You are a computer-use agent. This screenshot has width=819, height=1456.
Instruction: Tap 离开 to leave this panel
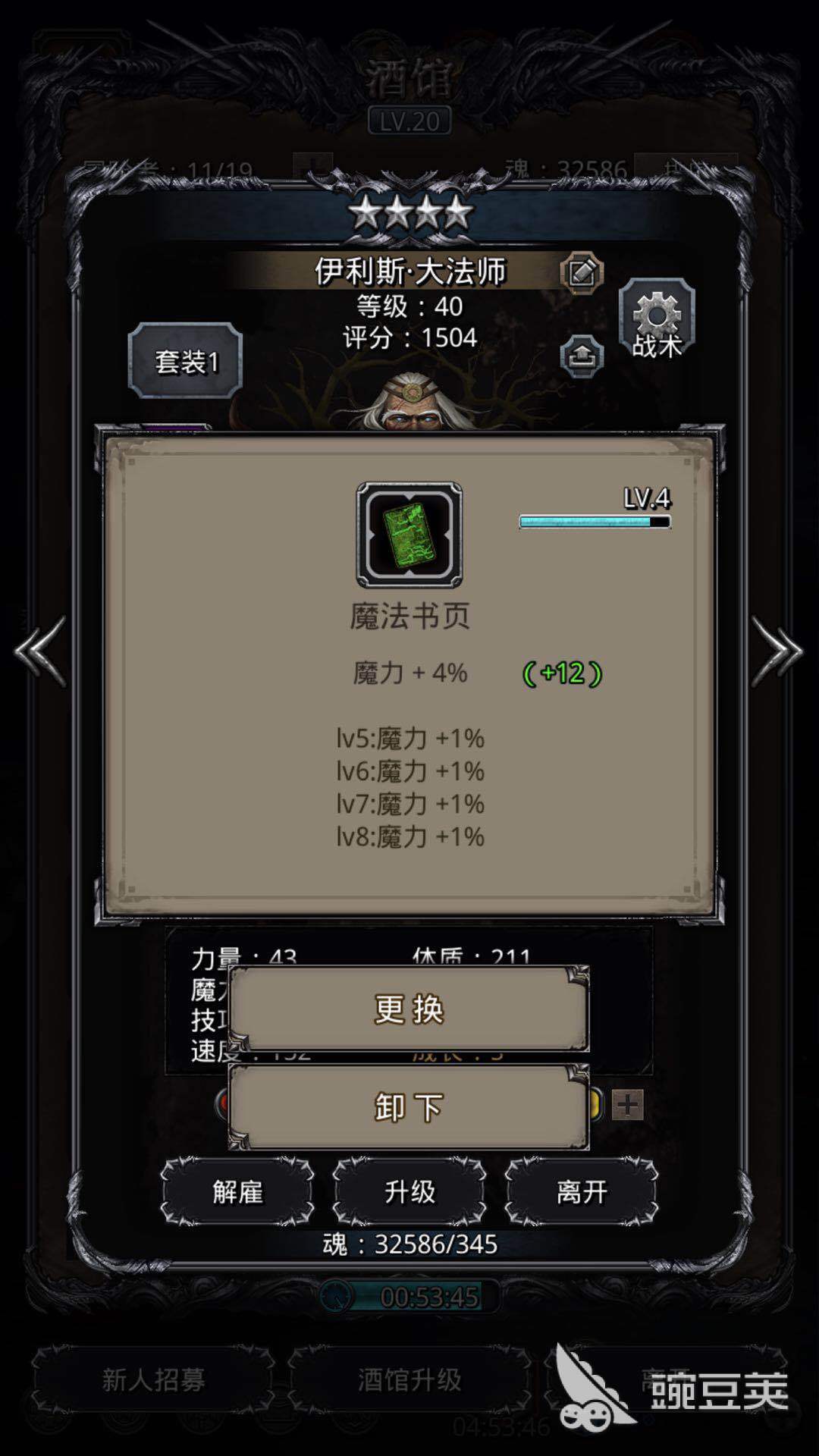(x=582, y=1191)
